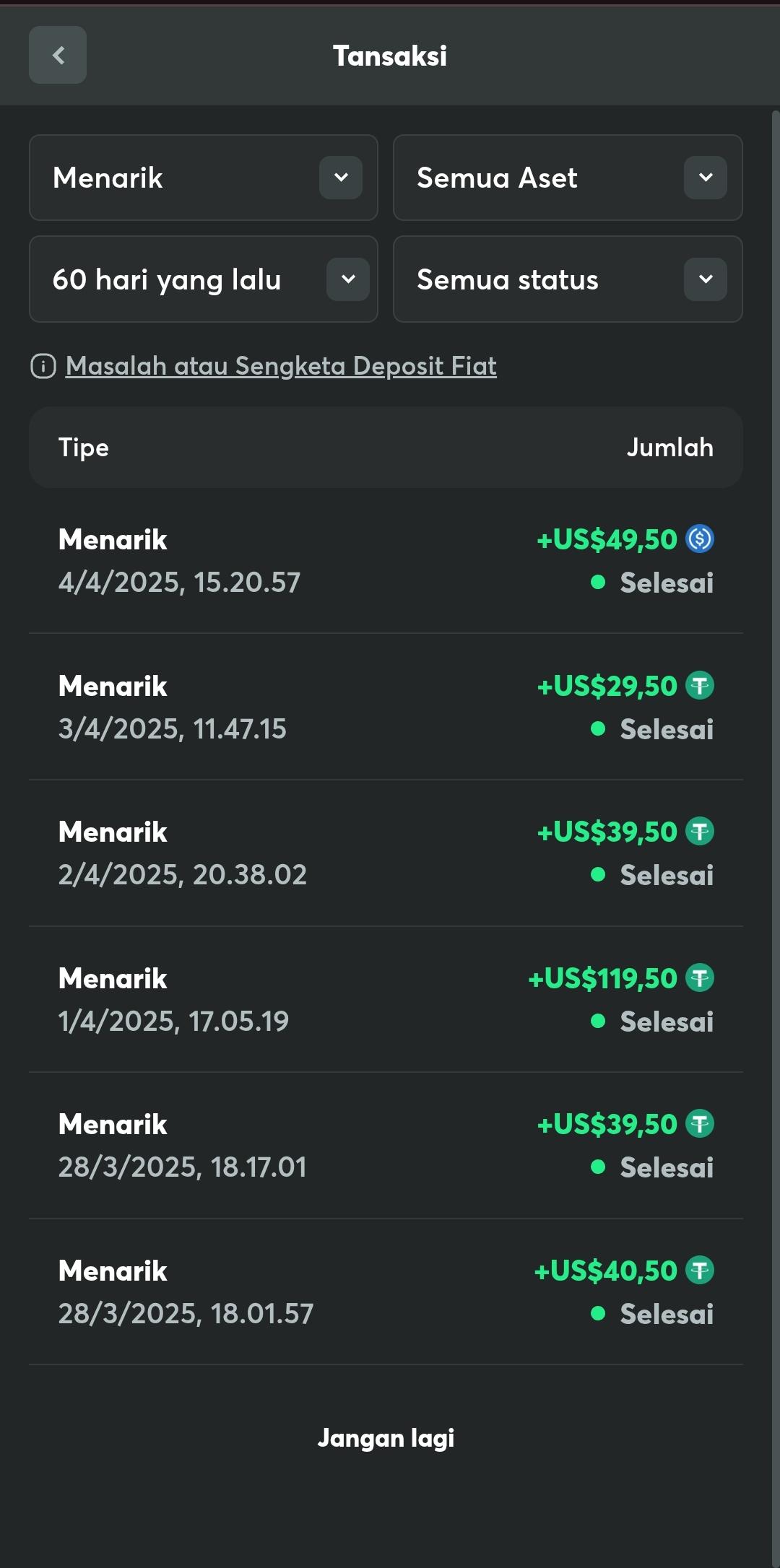
Task: Select the 2/4/2025 withdrawal of US$39,50
Action: (386, 853)
